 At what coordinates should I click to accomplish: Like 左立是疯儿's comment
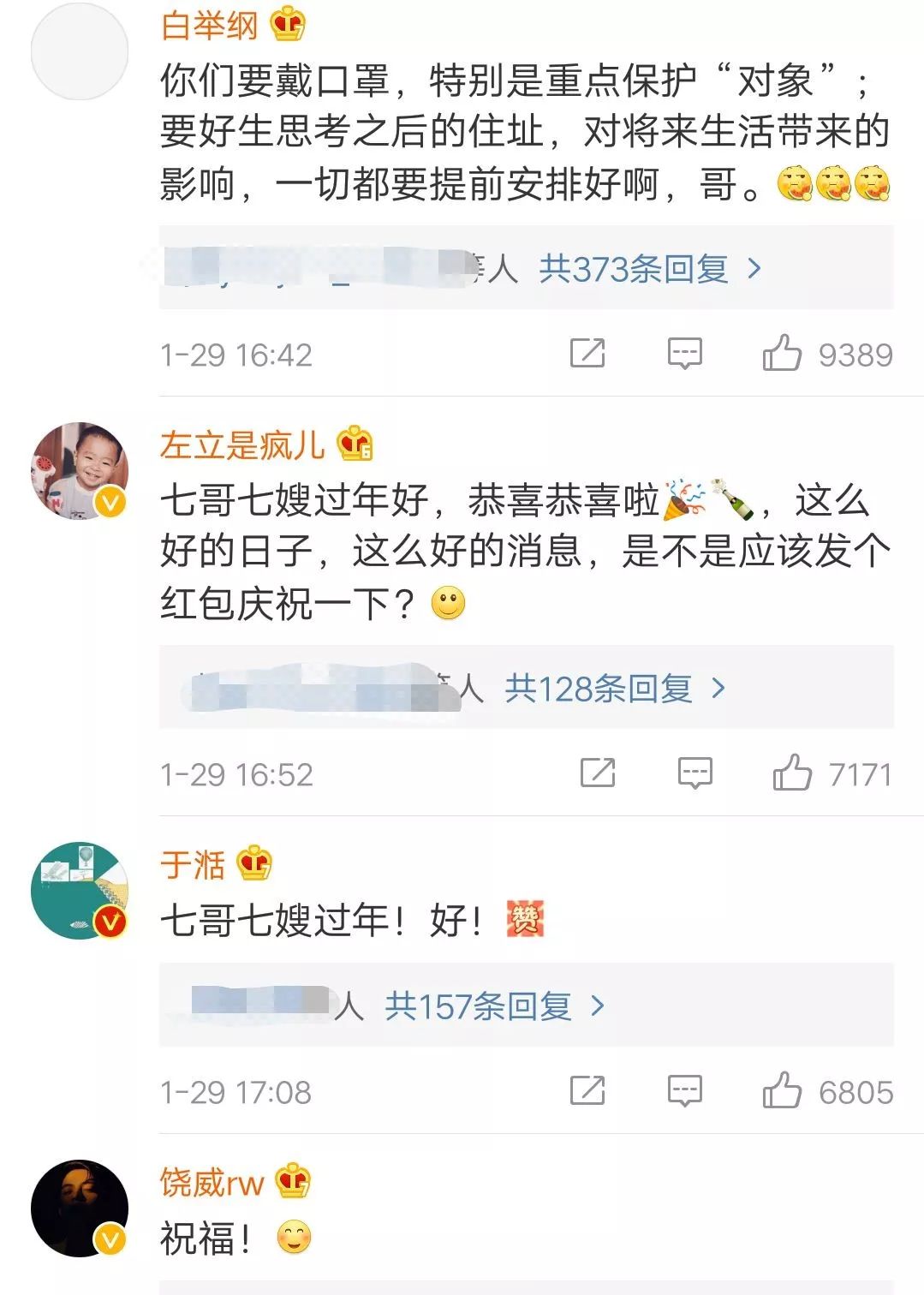coord(792,773)
